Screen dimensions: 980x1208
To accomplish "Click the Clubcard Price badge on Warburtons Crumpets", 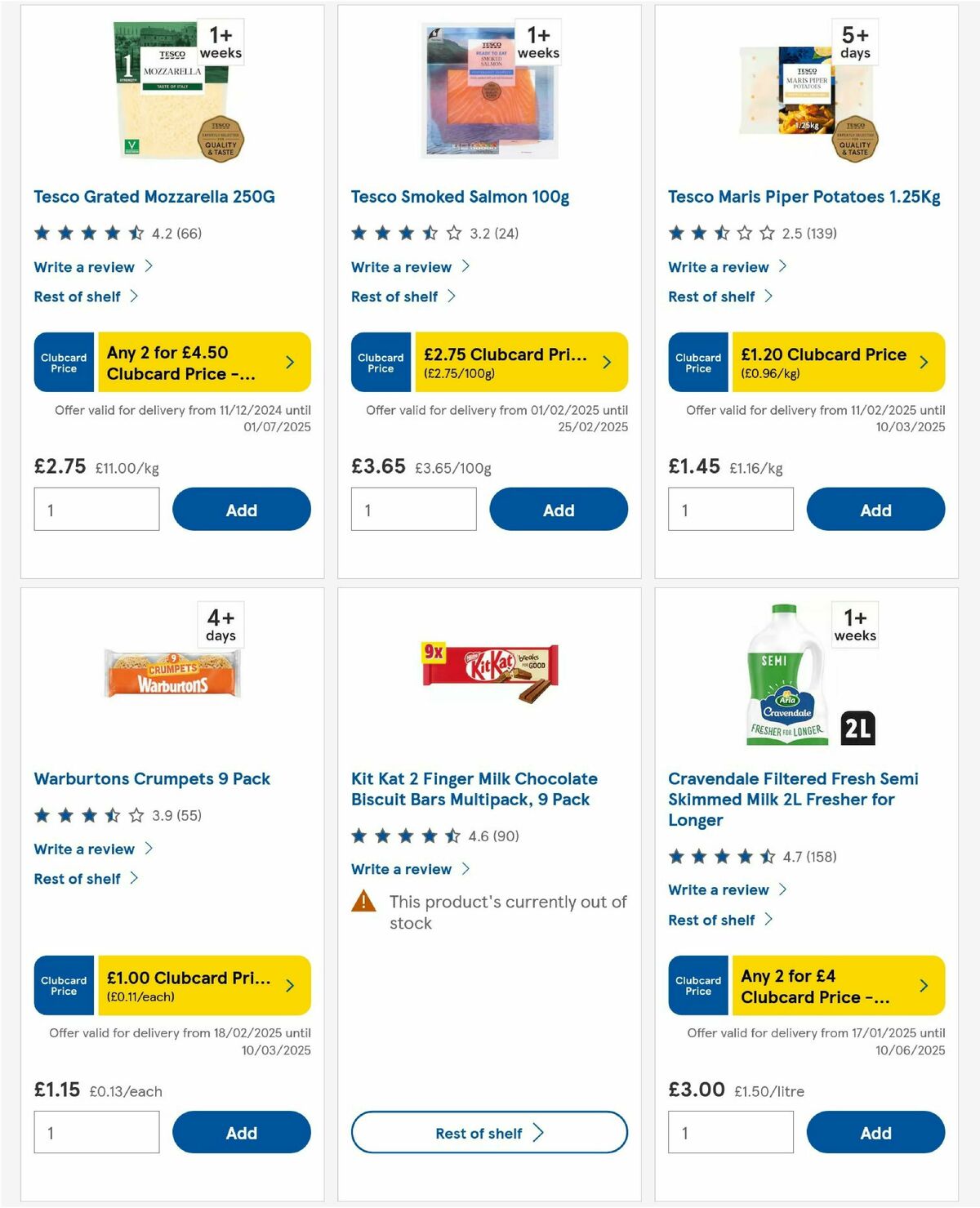I will (x=63, y=986).
